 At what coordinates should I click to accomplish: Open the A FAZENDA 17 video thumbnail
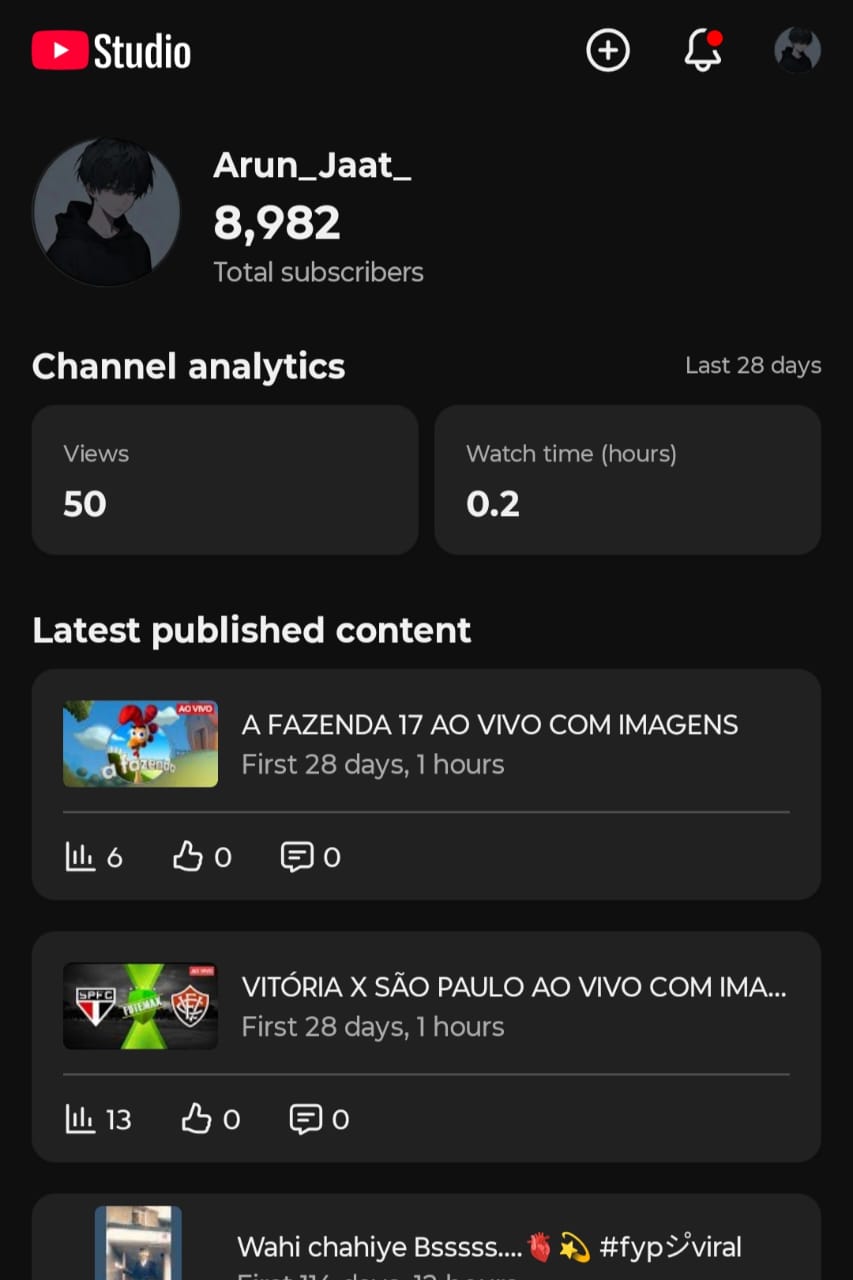tap(140, 744)
